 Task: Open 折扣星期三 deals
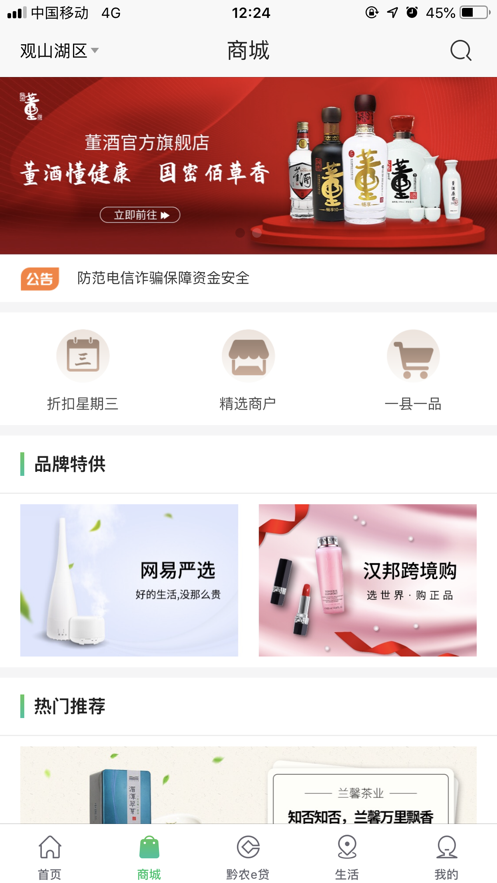pos(83,371)
